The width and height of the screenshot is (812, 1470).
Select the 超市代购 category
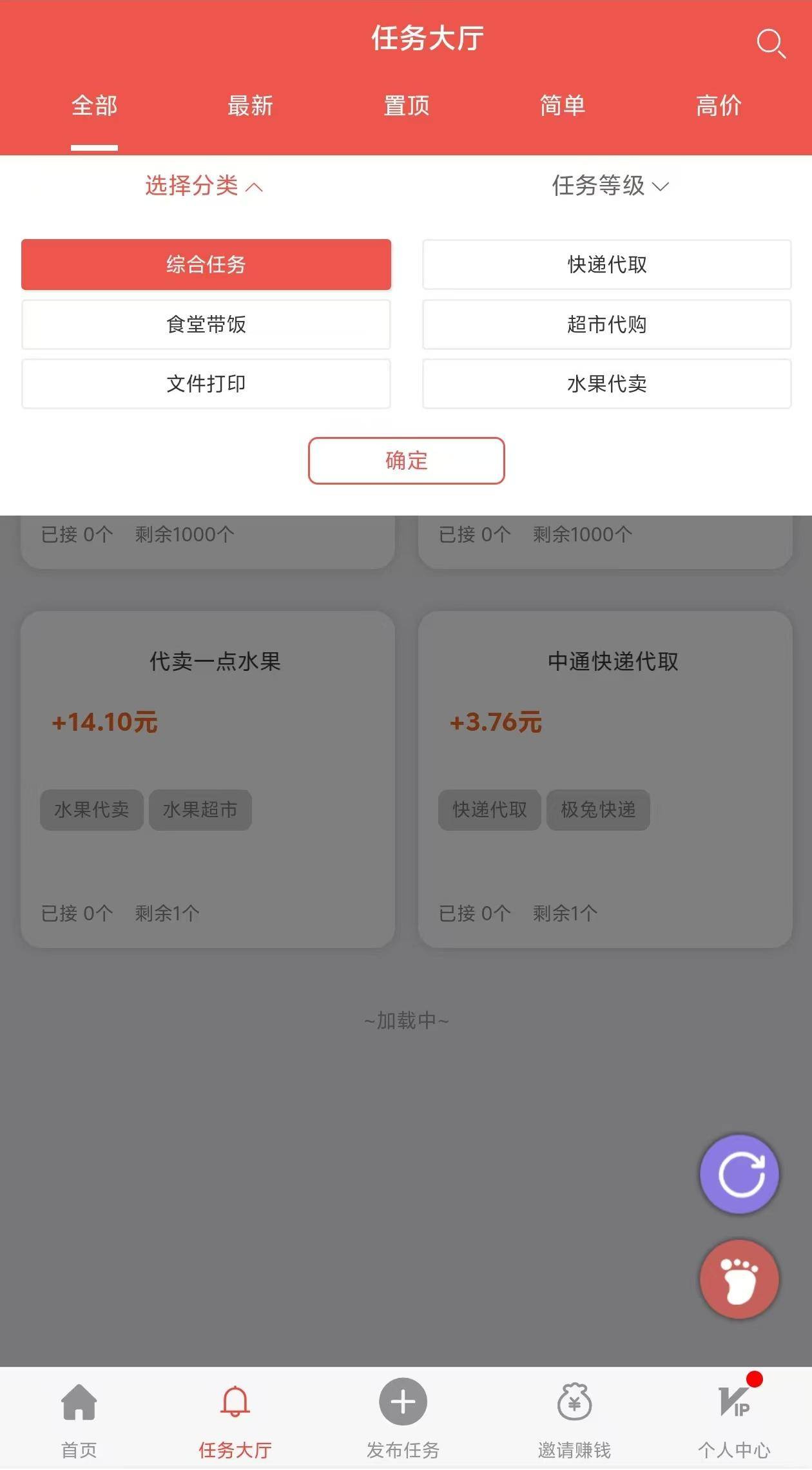click(x=606, y=324)
